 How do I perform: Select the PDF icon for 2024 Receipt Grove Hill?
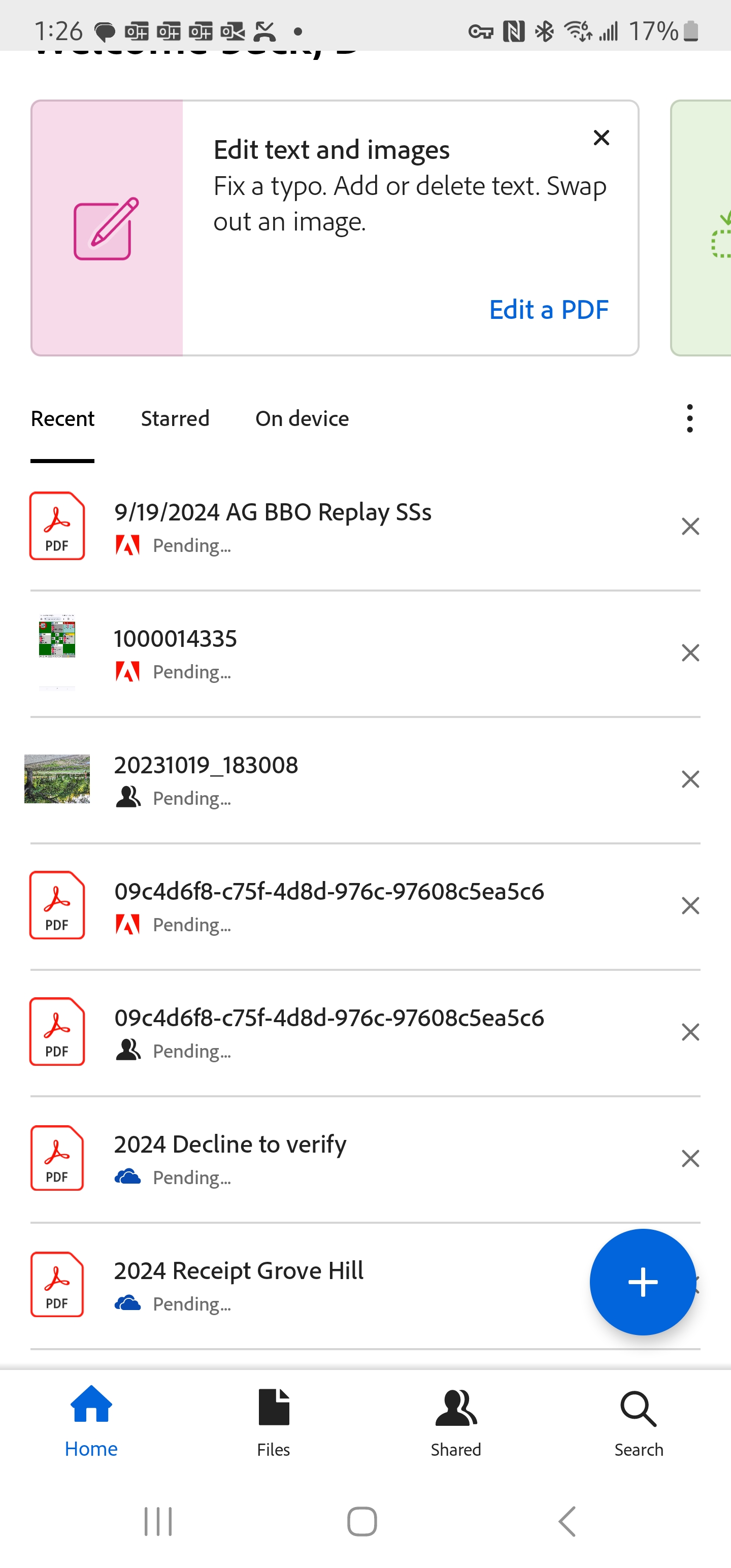click(x=57, y=1284)
